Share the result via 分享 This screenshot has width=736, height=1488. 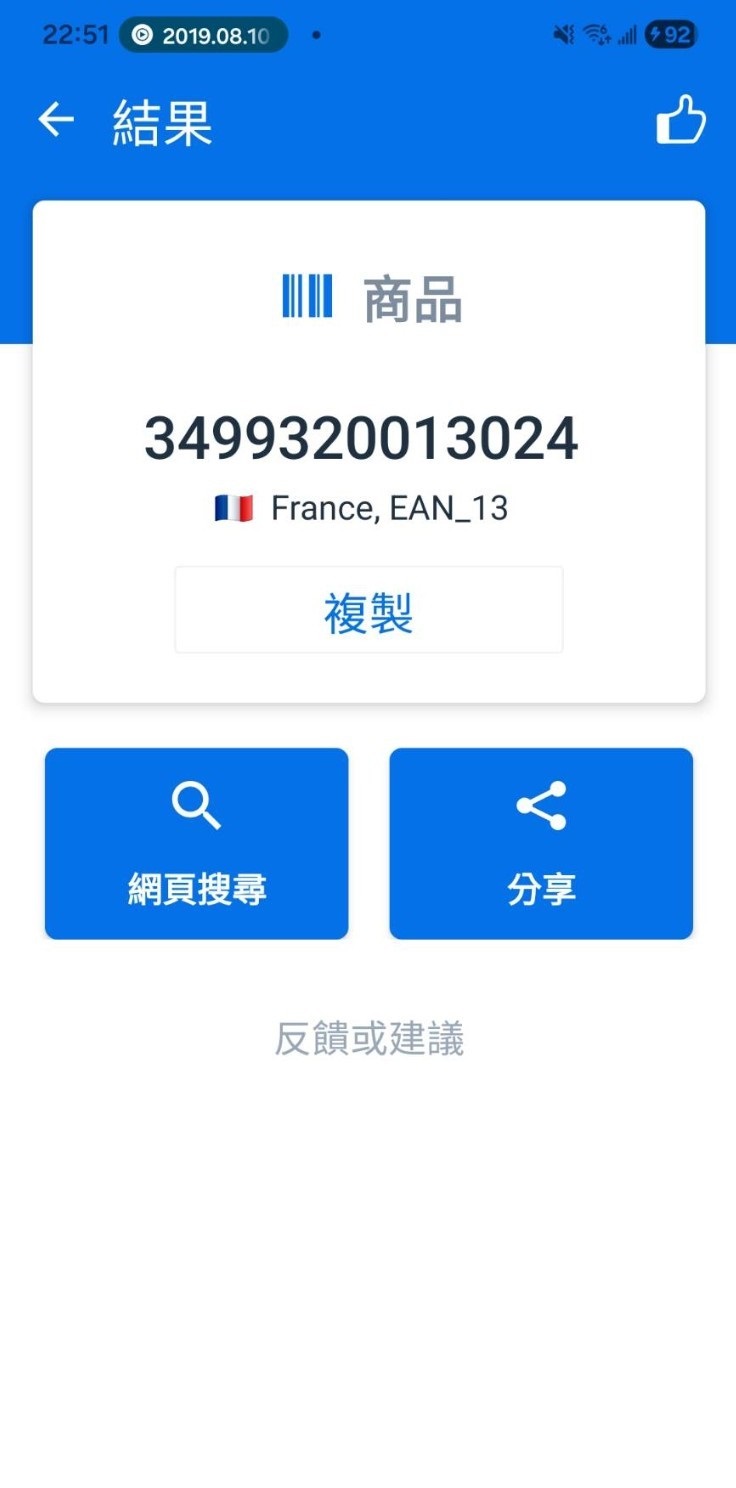tap(541, 843)
